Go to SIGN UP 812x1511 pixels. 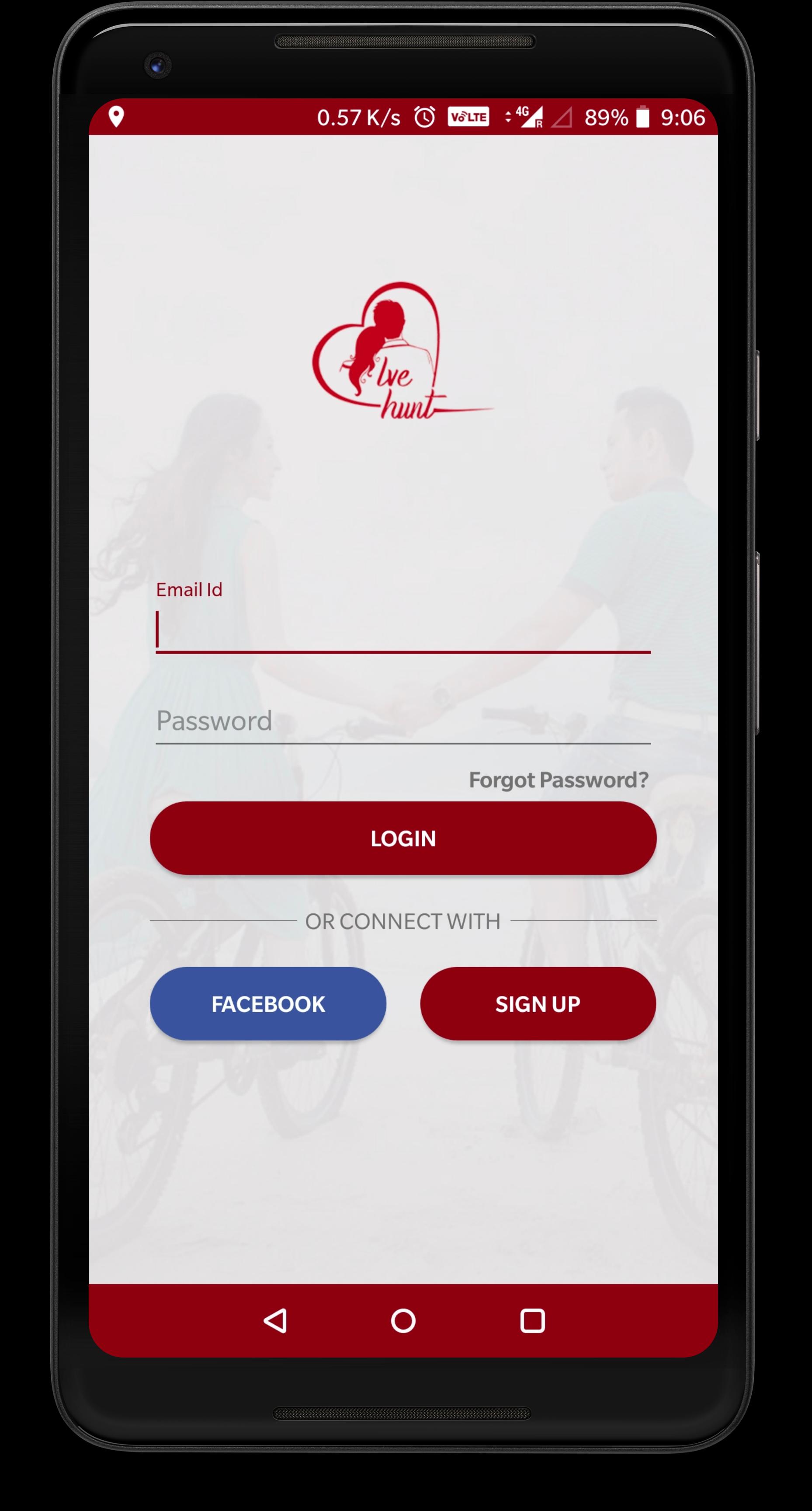[538, 1004]
